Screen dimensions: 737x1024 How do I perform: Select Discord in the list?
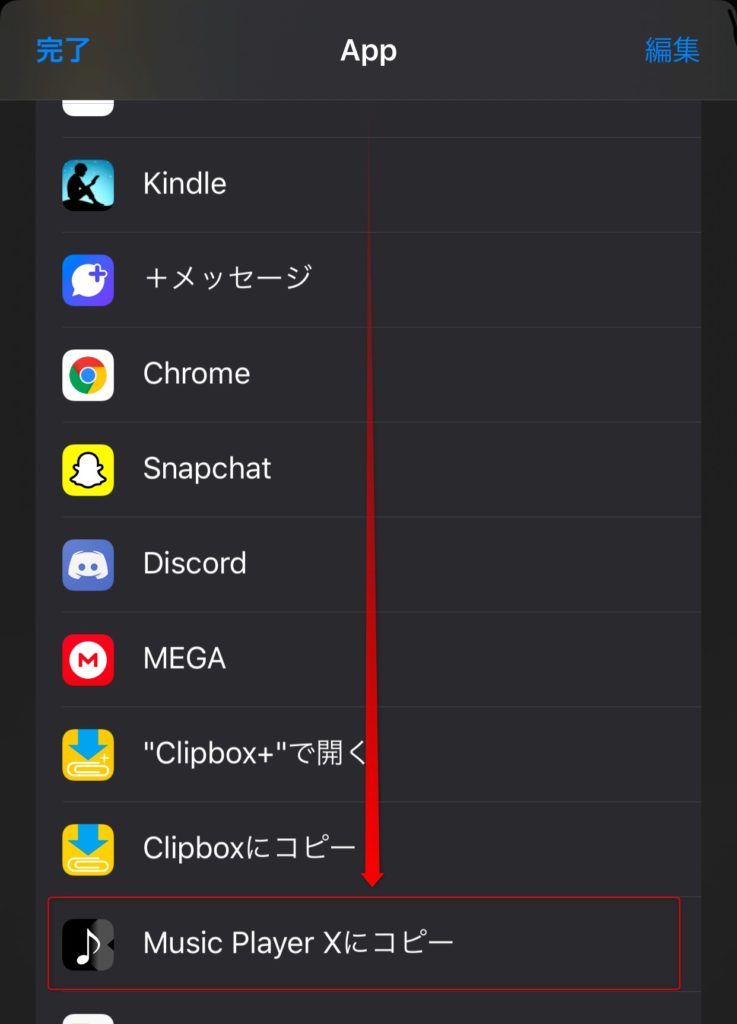(194, 564)
